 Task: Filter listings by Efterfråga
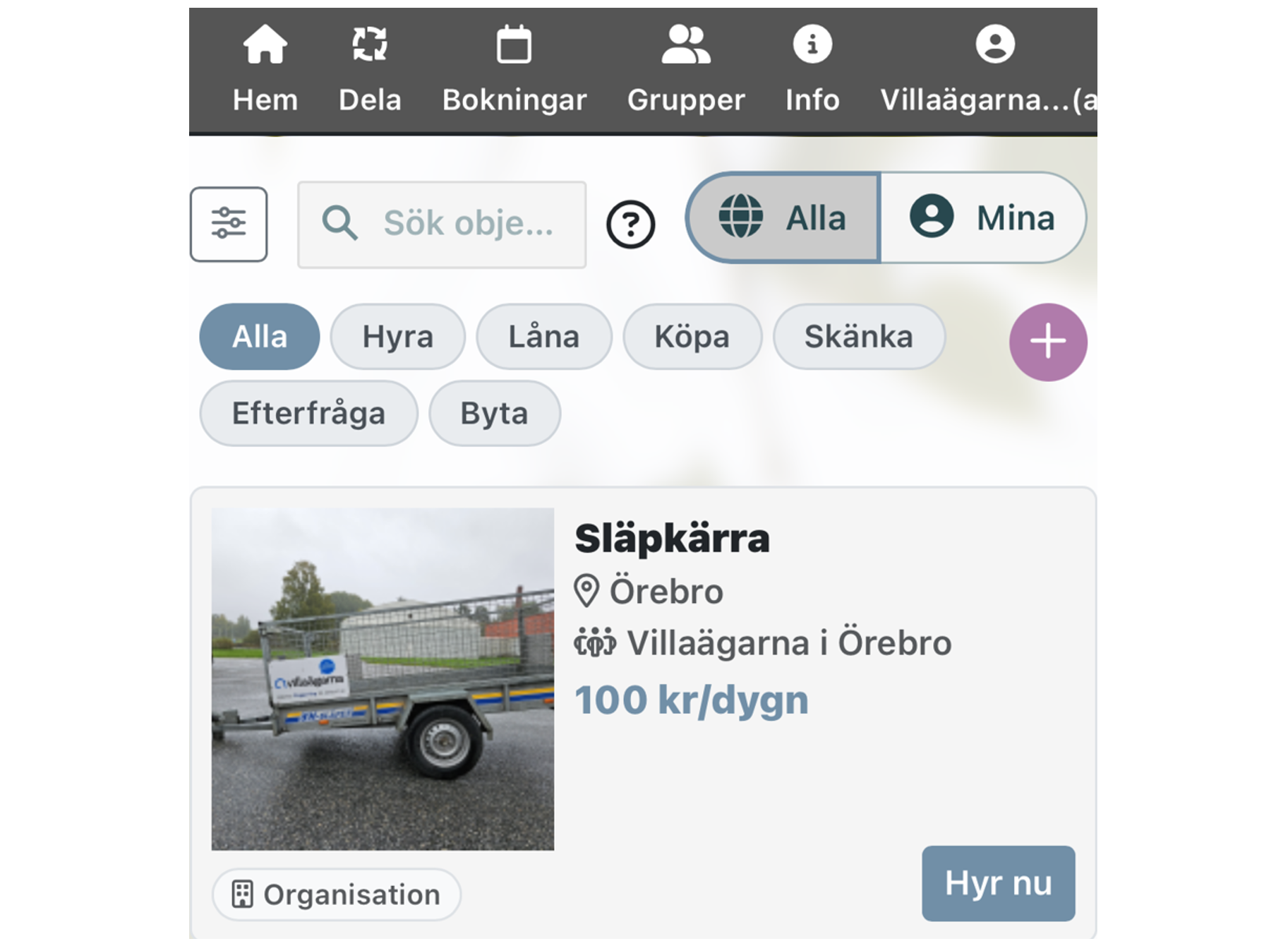click(309, 413)
